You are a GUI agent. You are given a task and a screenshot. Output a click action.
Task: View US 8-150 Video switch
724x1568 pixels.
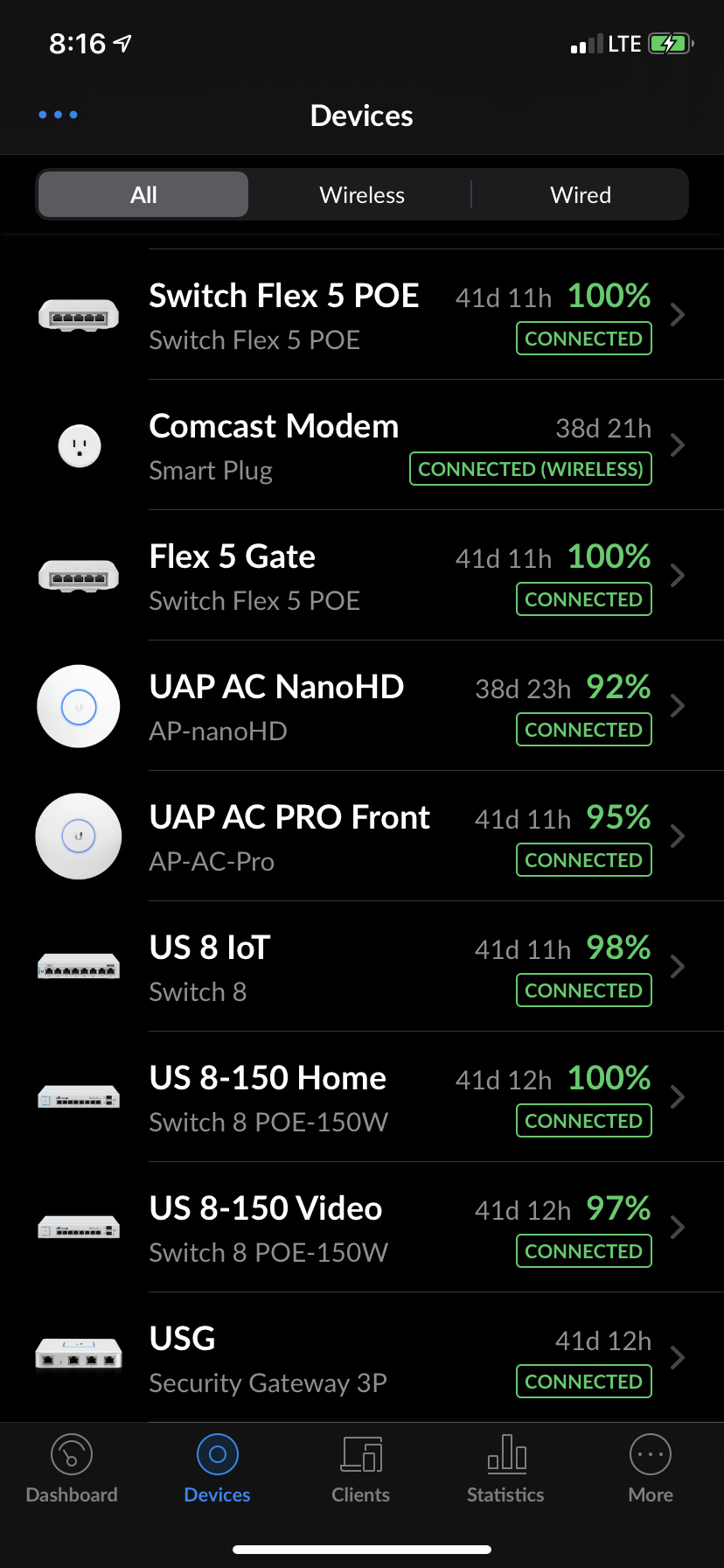point(362,1228)
